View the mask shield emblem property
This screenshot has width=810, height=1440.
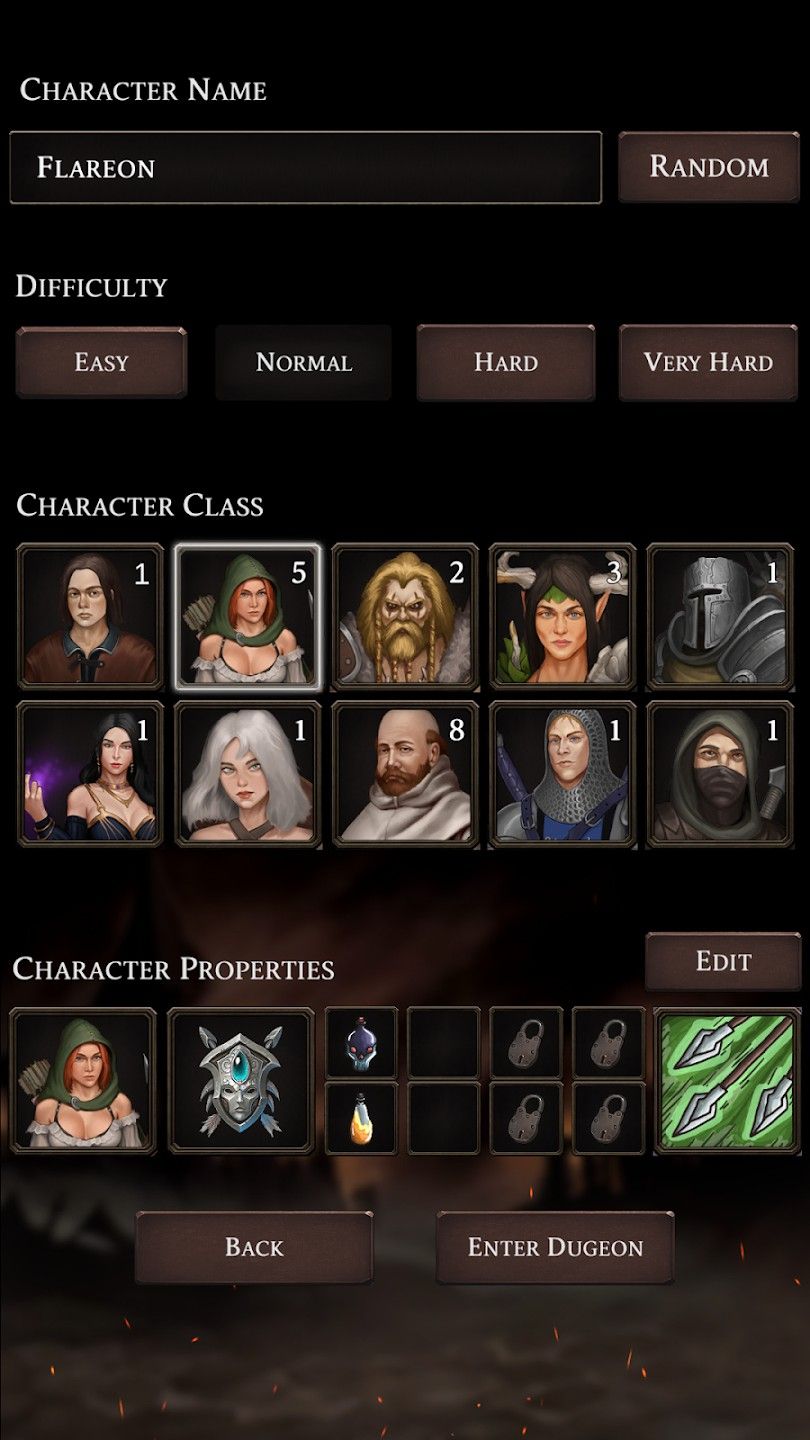(241, 1081)
